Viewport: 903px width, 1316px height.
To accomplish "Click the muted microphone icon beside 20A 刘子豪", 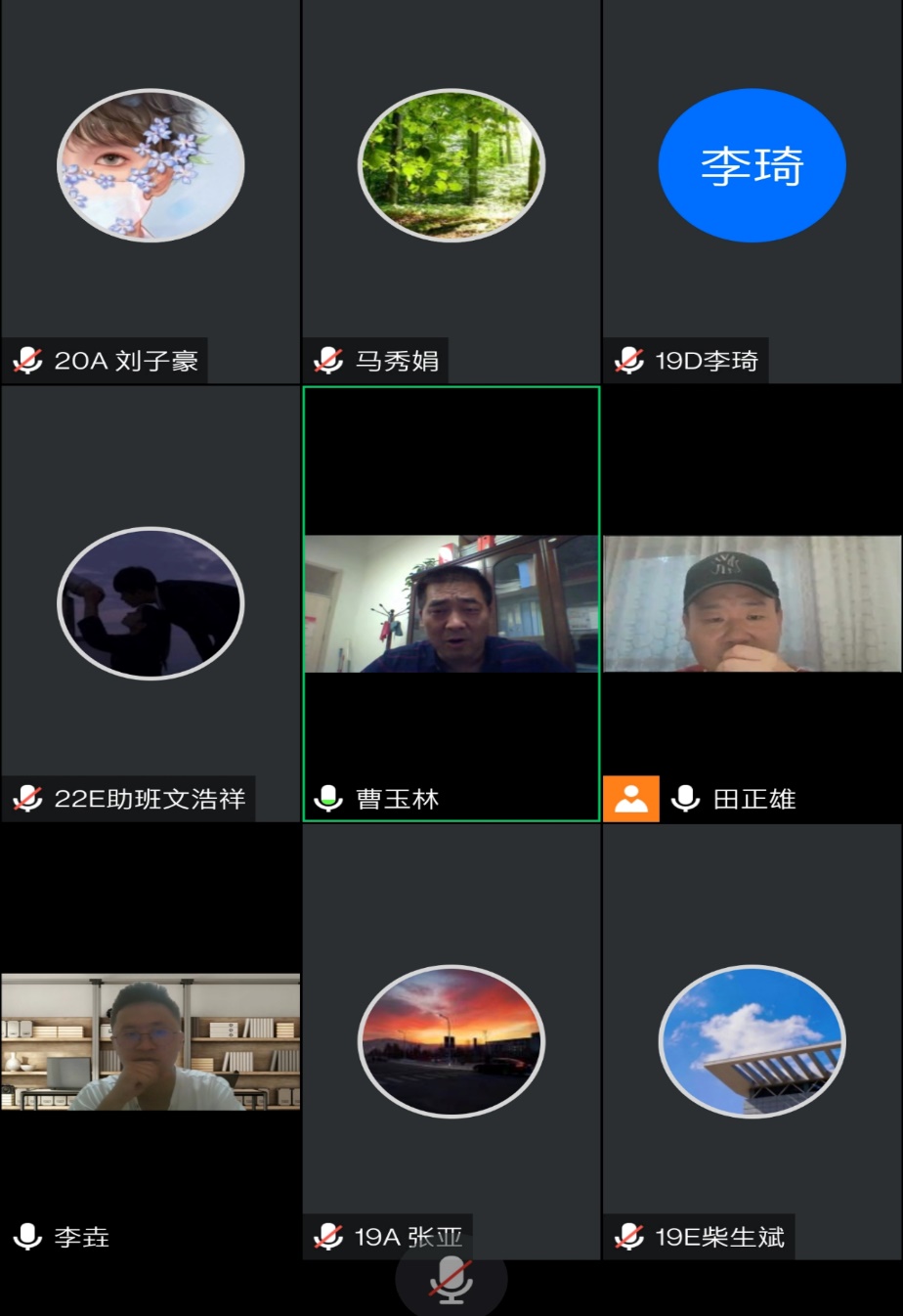I will click(x=26, y=360).
